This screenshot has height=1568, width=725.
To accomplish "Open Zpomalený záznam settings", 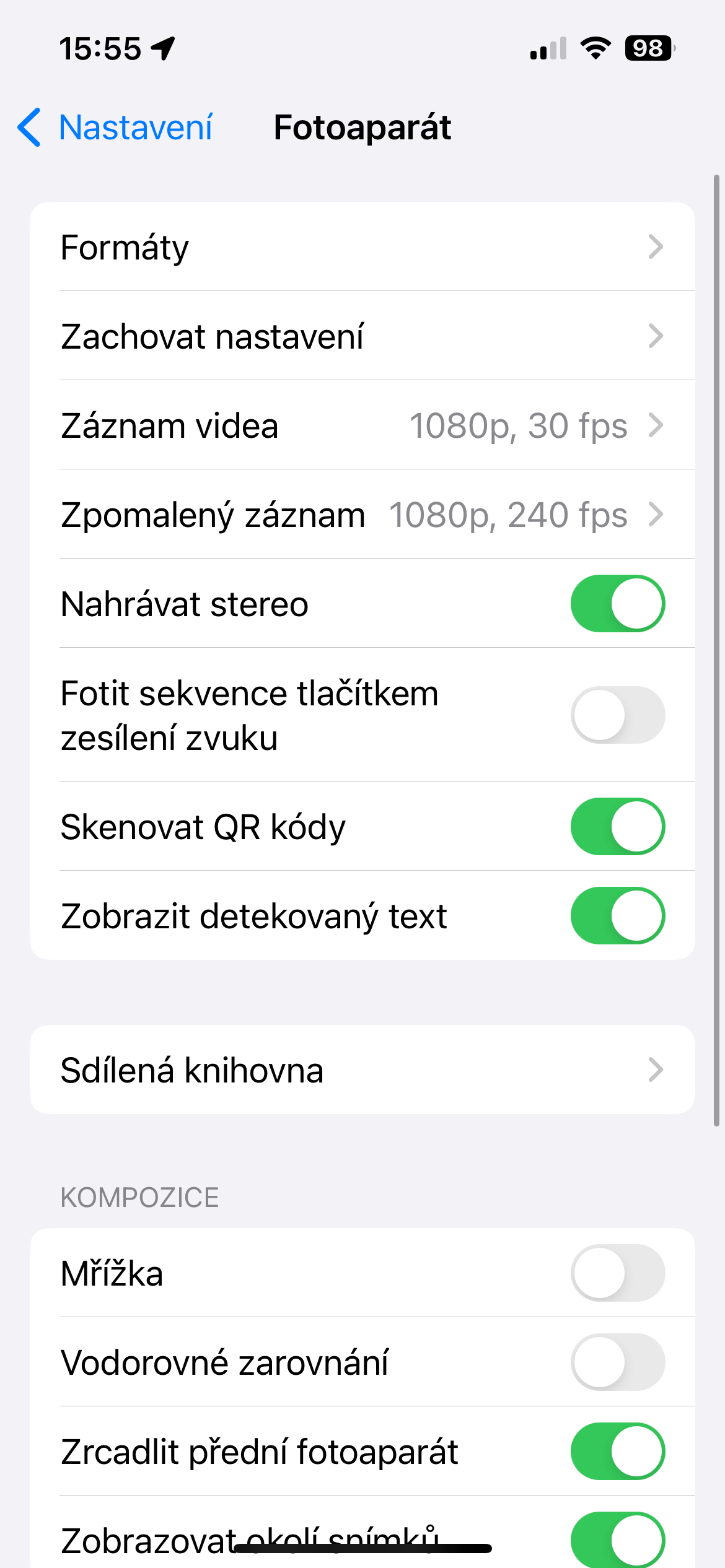I will (362, 515).
